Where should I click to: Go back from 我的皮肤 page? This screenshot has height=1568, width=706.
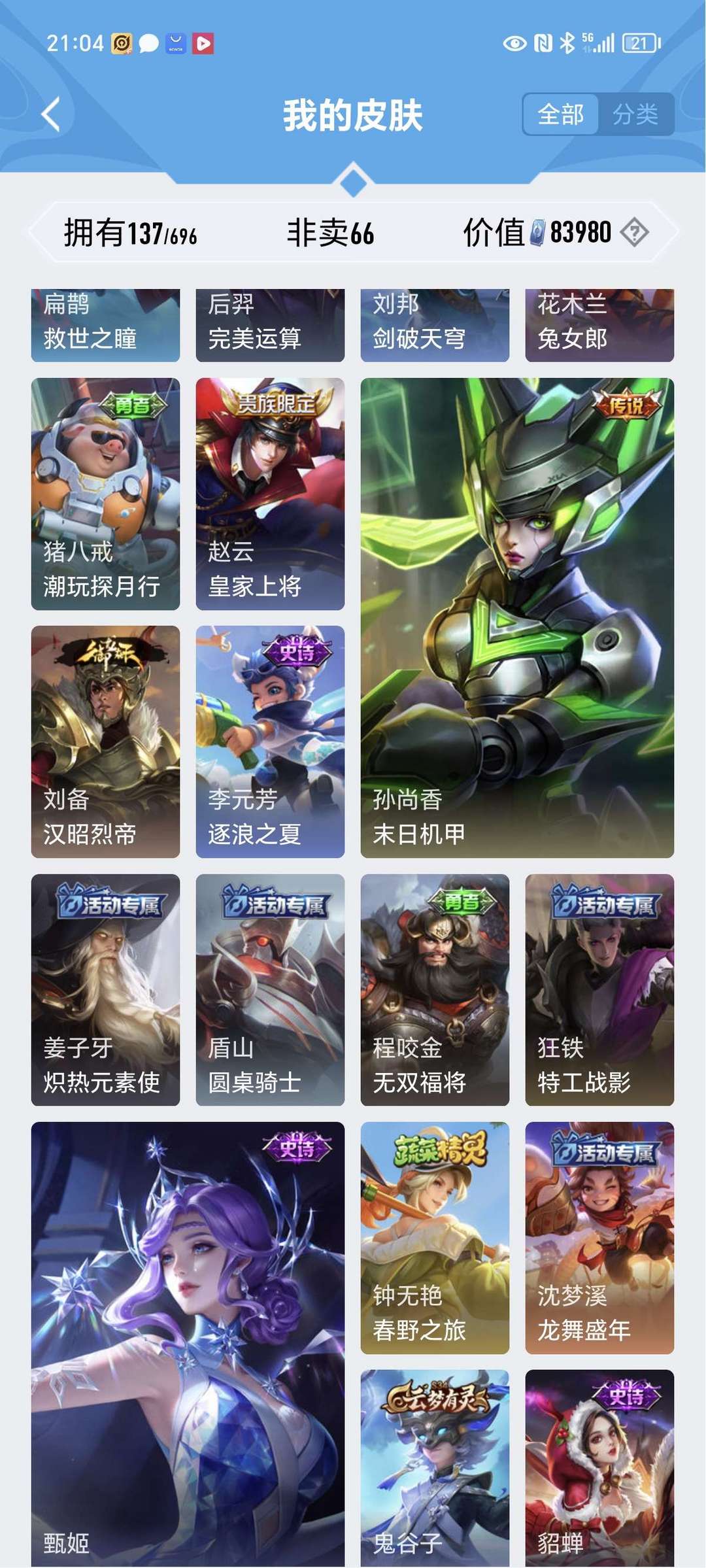coord(51,114)
